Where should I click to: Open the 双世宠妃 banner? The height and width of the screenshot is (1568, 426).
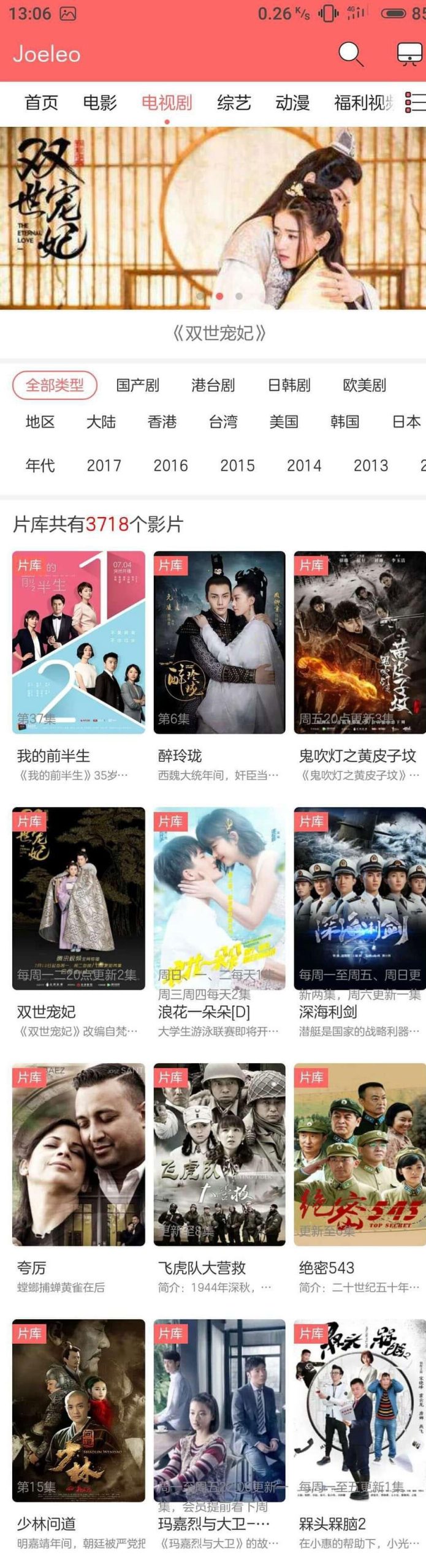pos(213,217)
